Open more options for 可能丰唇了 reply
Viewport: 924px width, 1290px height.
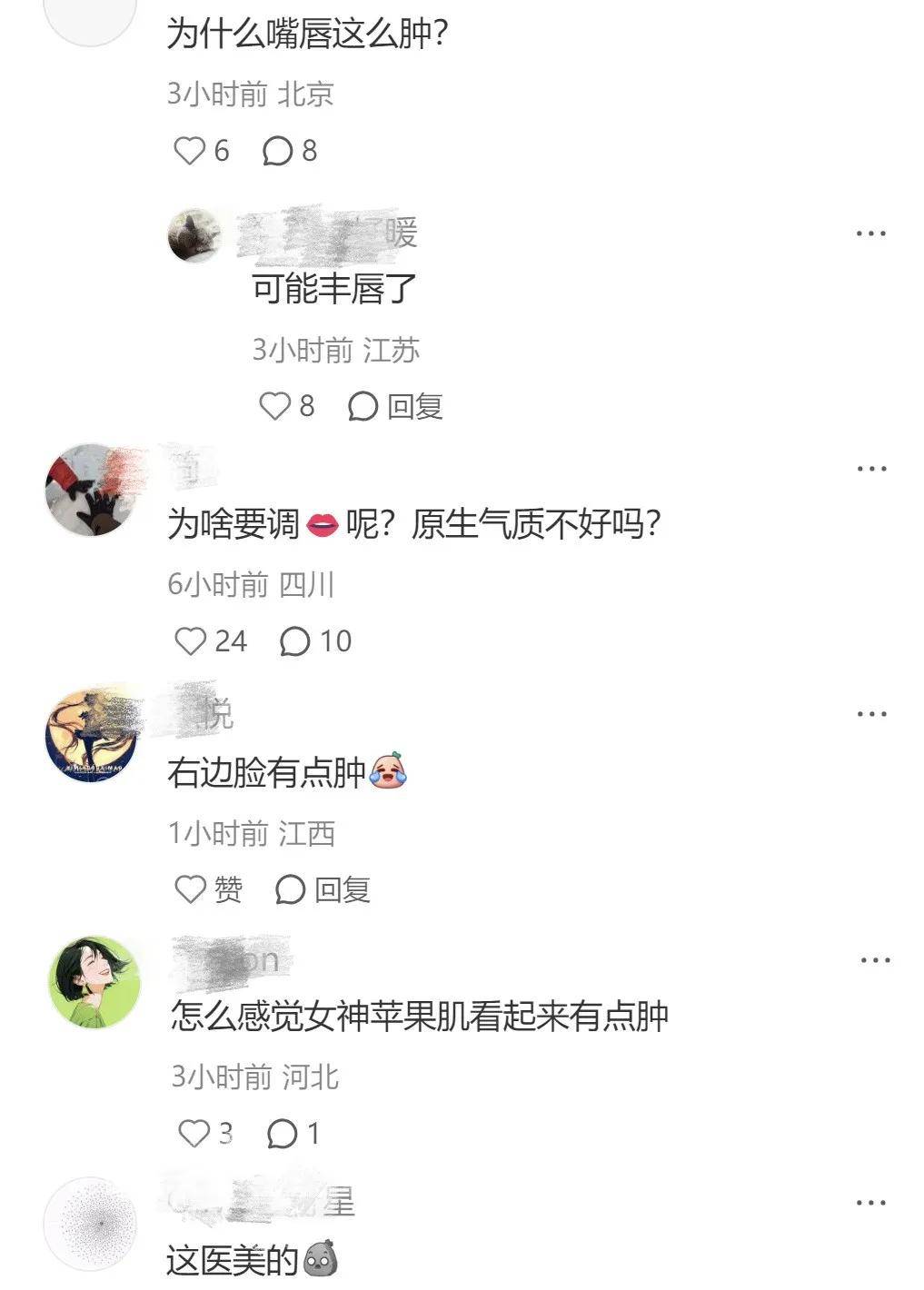point(870,234)
